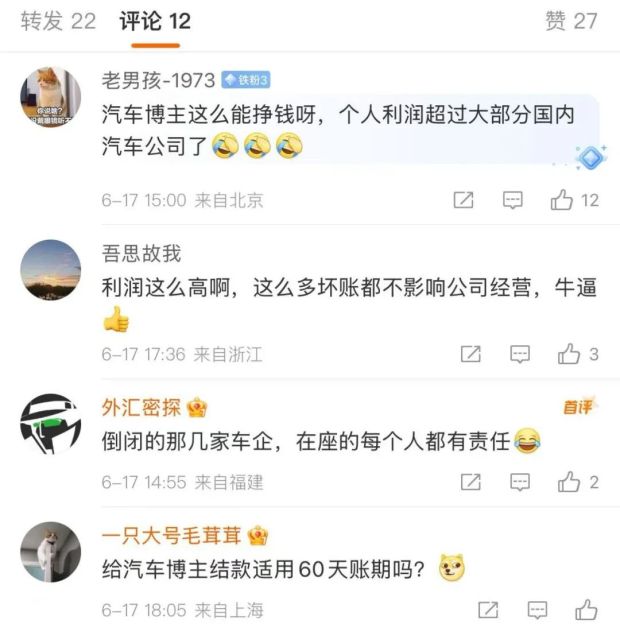620x624 pixels.
Task: Open the 赞 27 likes tab
Action: [571, 21]
